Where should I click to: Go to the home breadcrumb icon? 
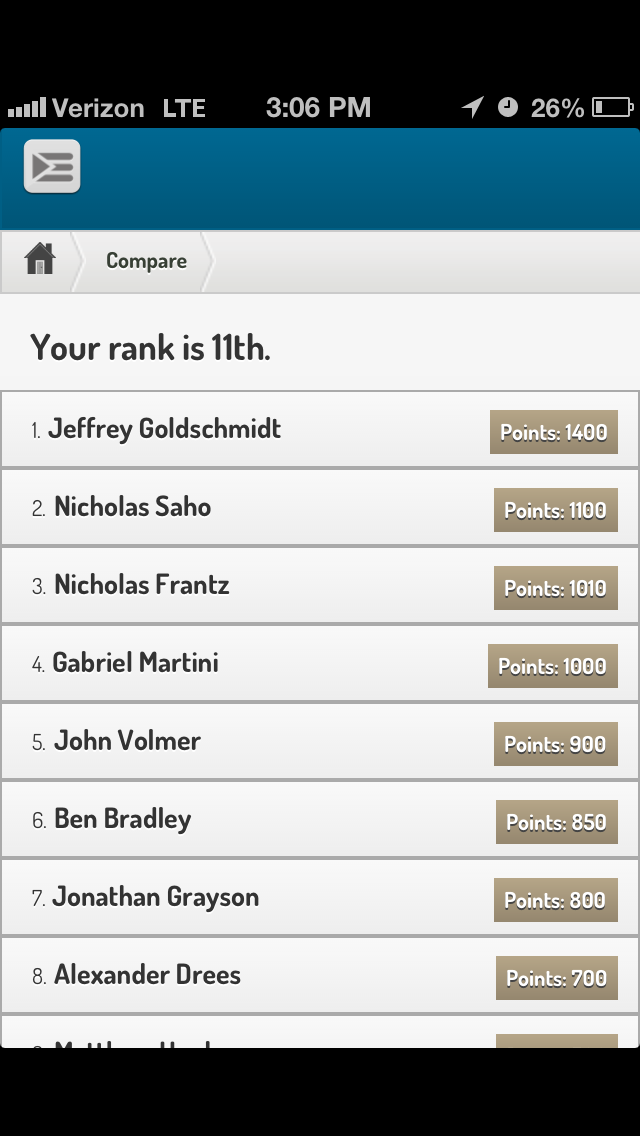tap(40, 259)
